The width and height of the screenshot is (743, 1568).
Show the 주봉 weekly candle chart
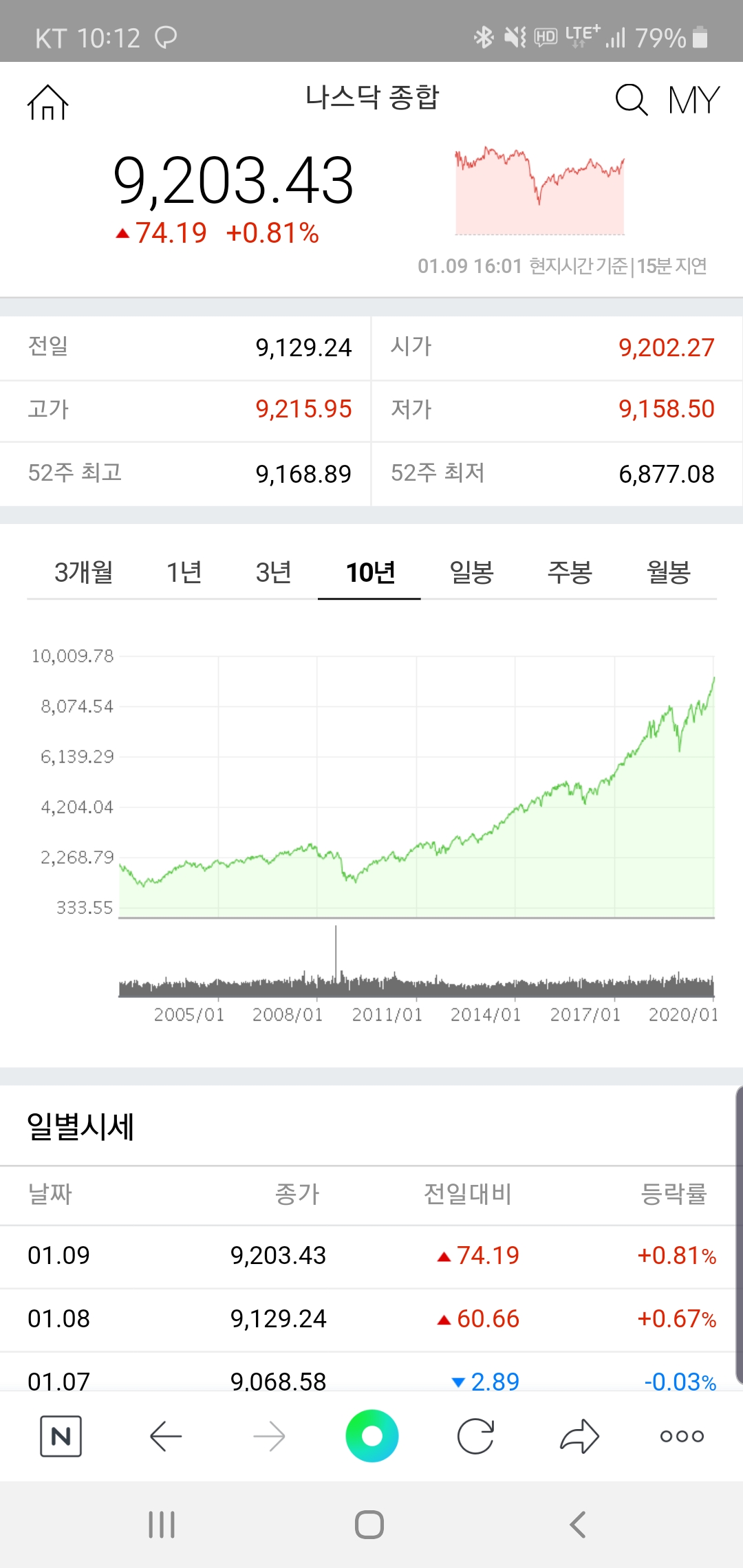[x=570, y=572]
